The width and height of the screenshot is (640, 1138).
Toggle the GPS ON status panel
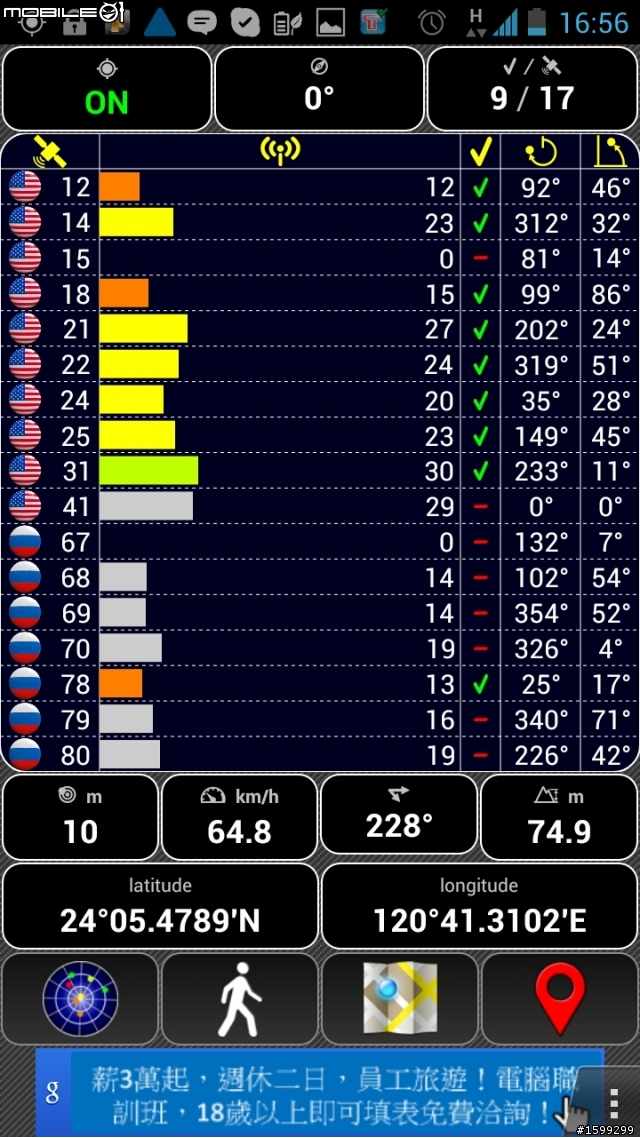107,89
